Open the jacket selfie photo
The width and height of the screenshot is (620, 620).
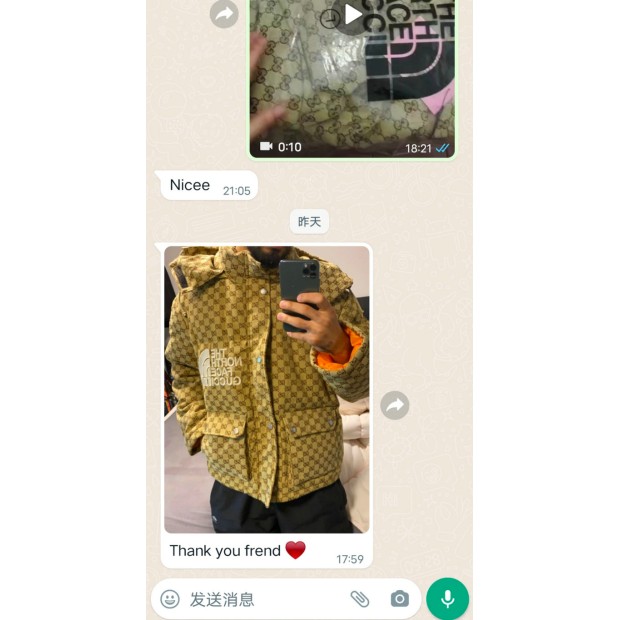tap(266, 389)
